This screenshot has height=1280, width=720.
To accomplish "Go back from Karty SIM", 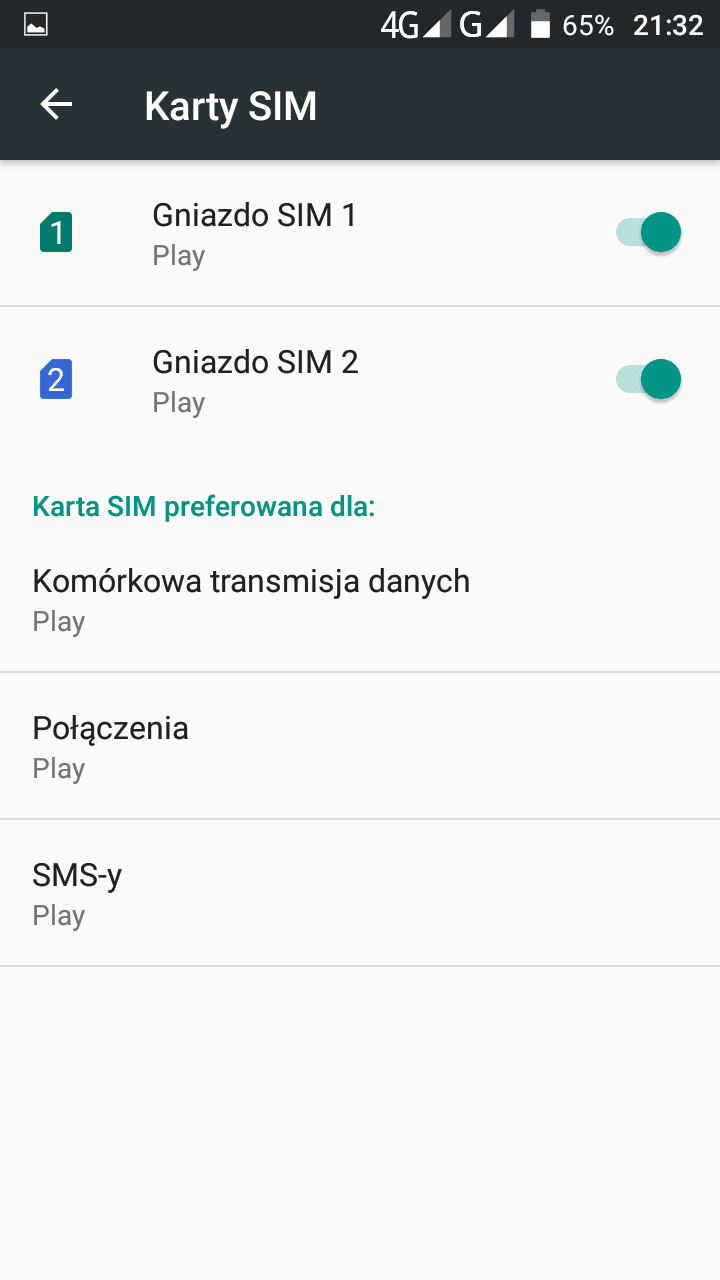I will pos(56,104).
